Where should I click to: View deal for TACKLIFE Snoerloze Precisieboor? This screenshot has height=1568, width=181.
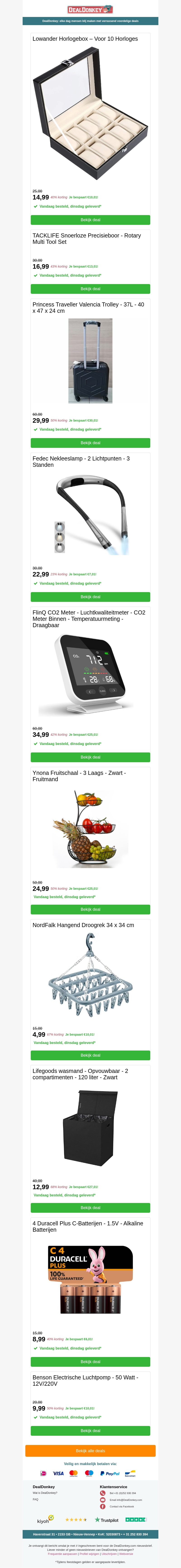(x=90, y=289)
